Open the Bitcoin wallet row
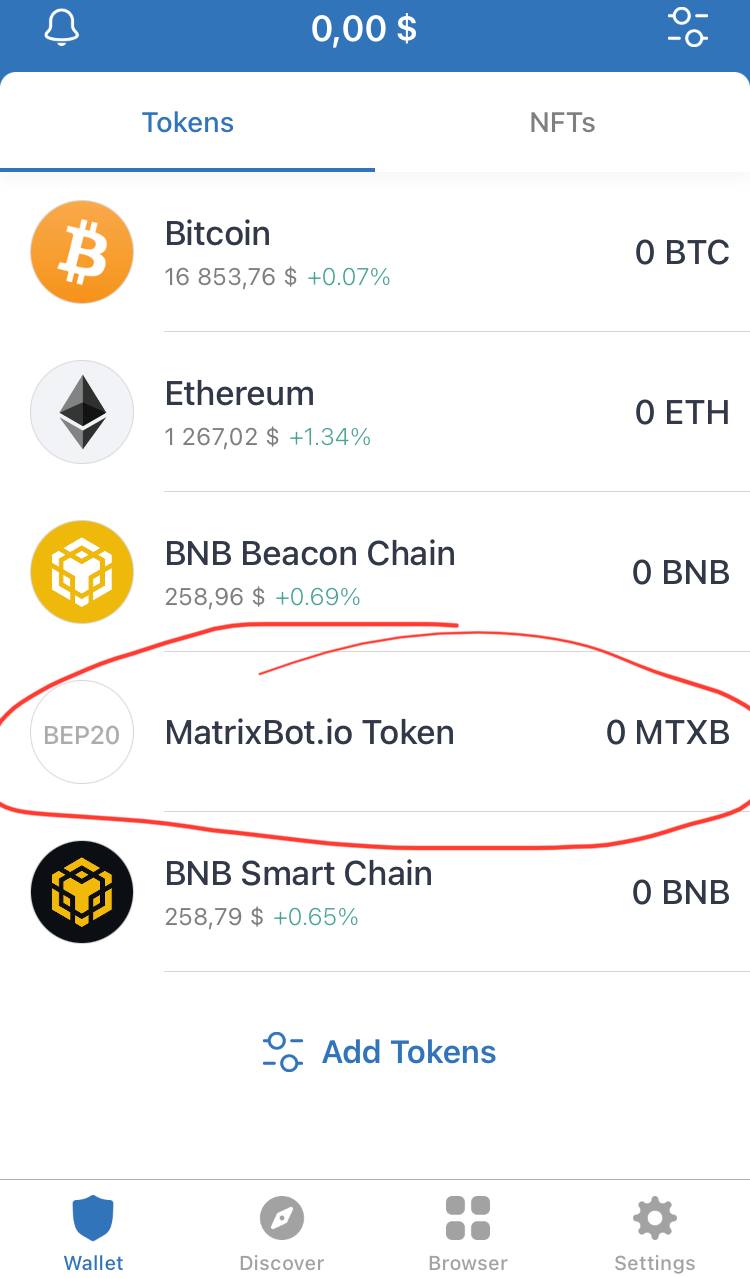750x1278 pixels. (375, 252)
